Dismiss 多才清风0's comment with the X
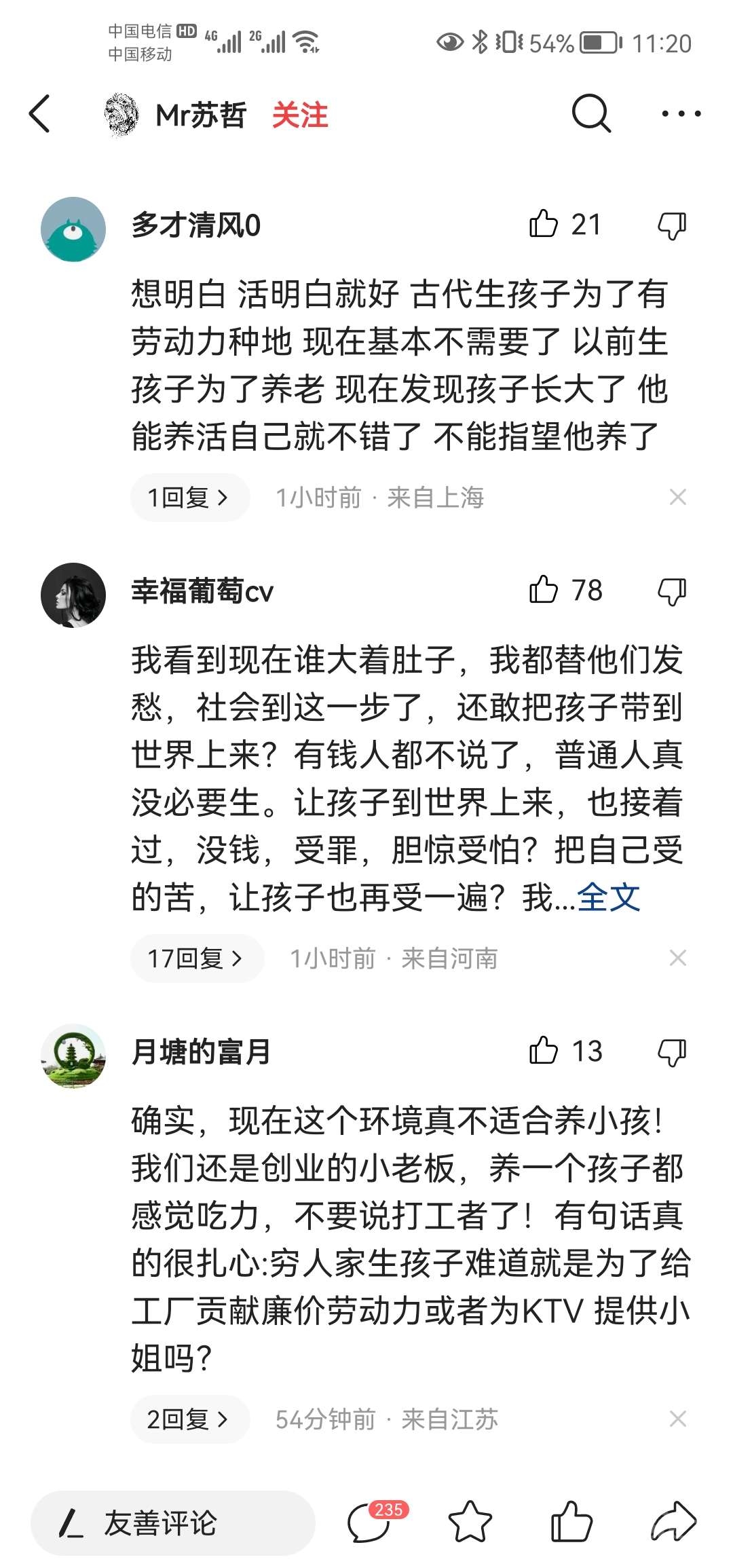The width and height of the screenshot is (733, 1568). (677, 497)
